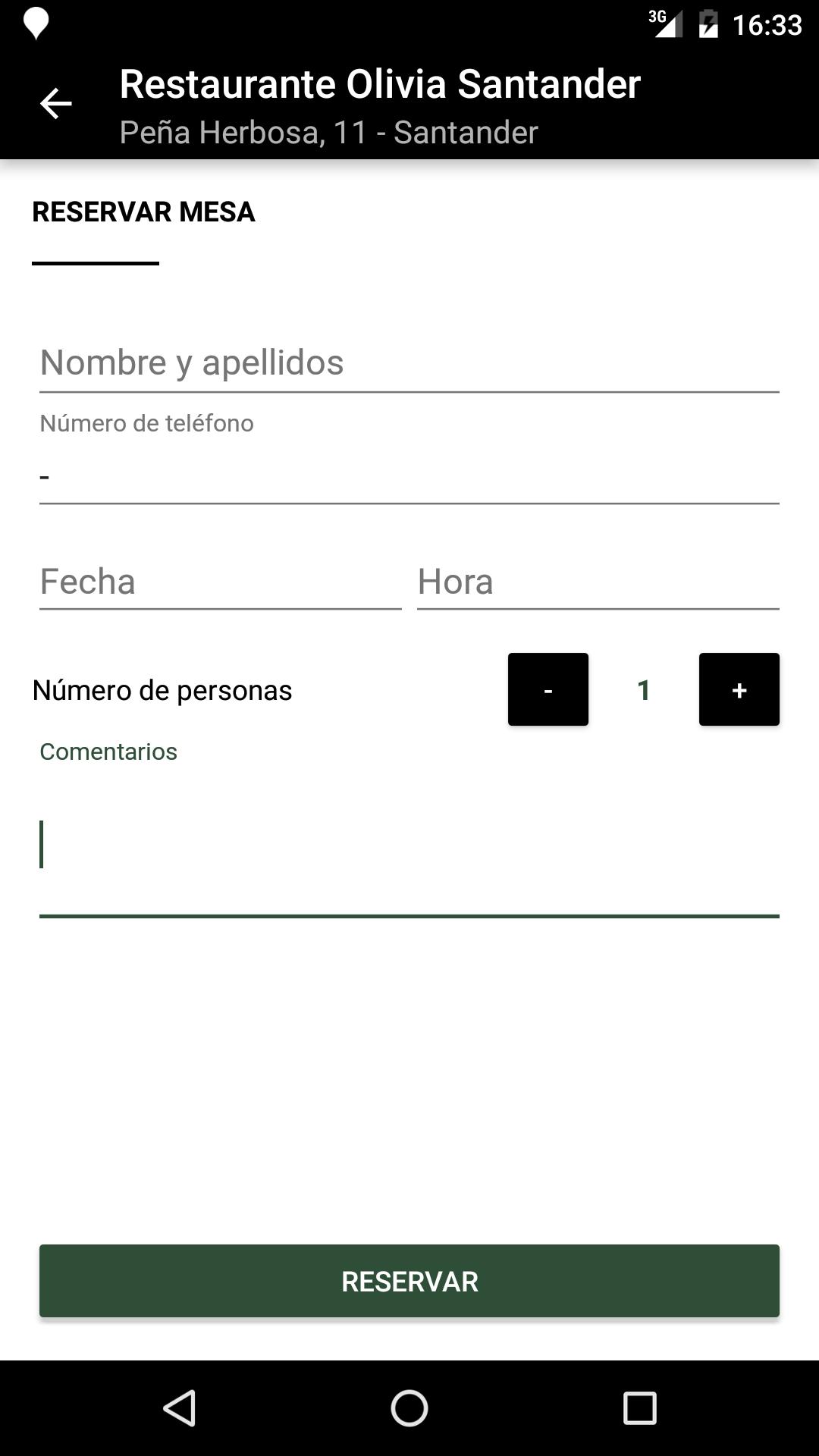Submit the booking with RESERVAR
Screen dimensions: 819x1456
[x=409, y=1281]
